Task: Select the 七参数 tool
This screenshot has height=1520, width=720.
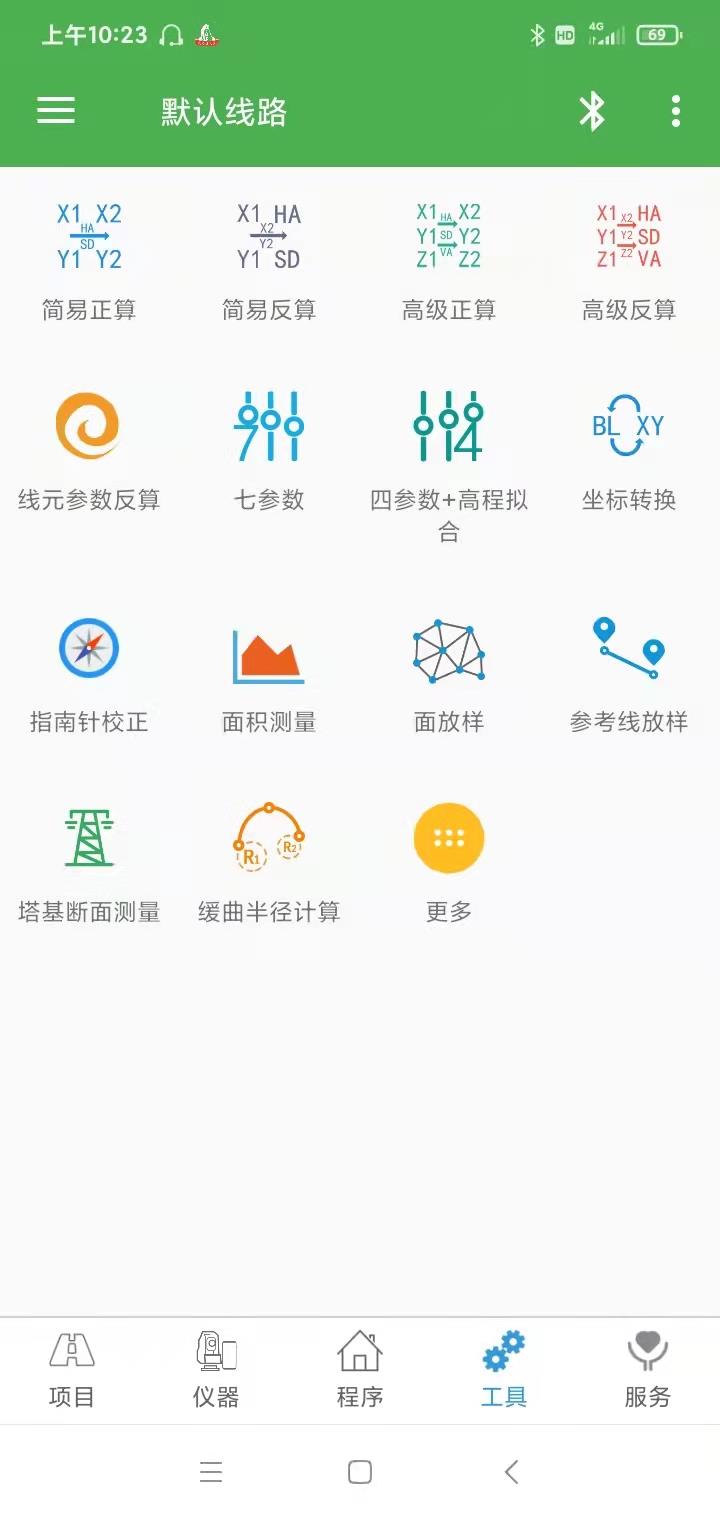Action: pyautogui.click(x=269, y=450)
